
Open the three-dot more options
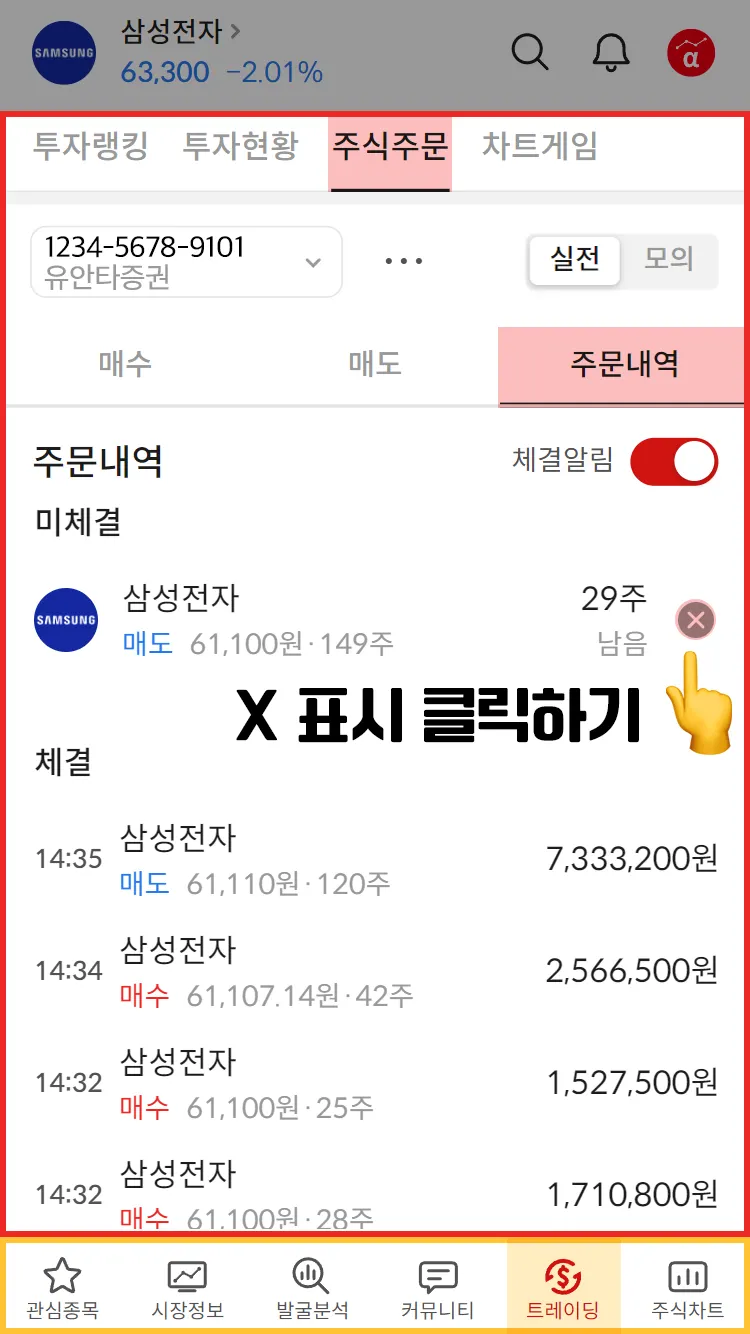(x=404, y=262)
